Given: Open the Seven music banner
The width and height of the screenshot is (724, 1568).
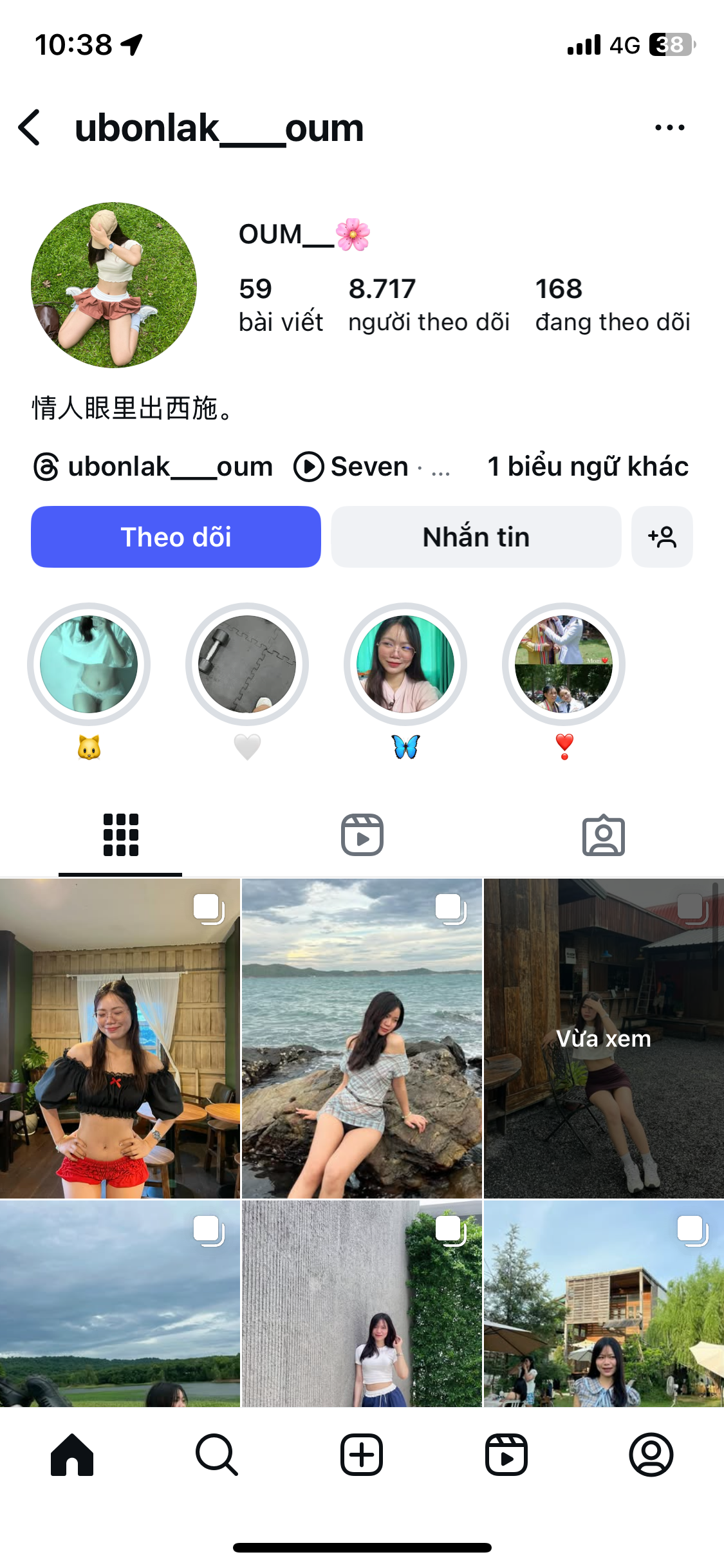Looking at the screenshot, I should [370, 467].
